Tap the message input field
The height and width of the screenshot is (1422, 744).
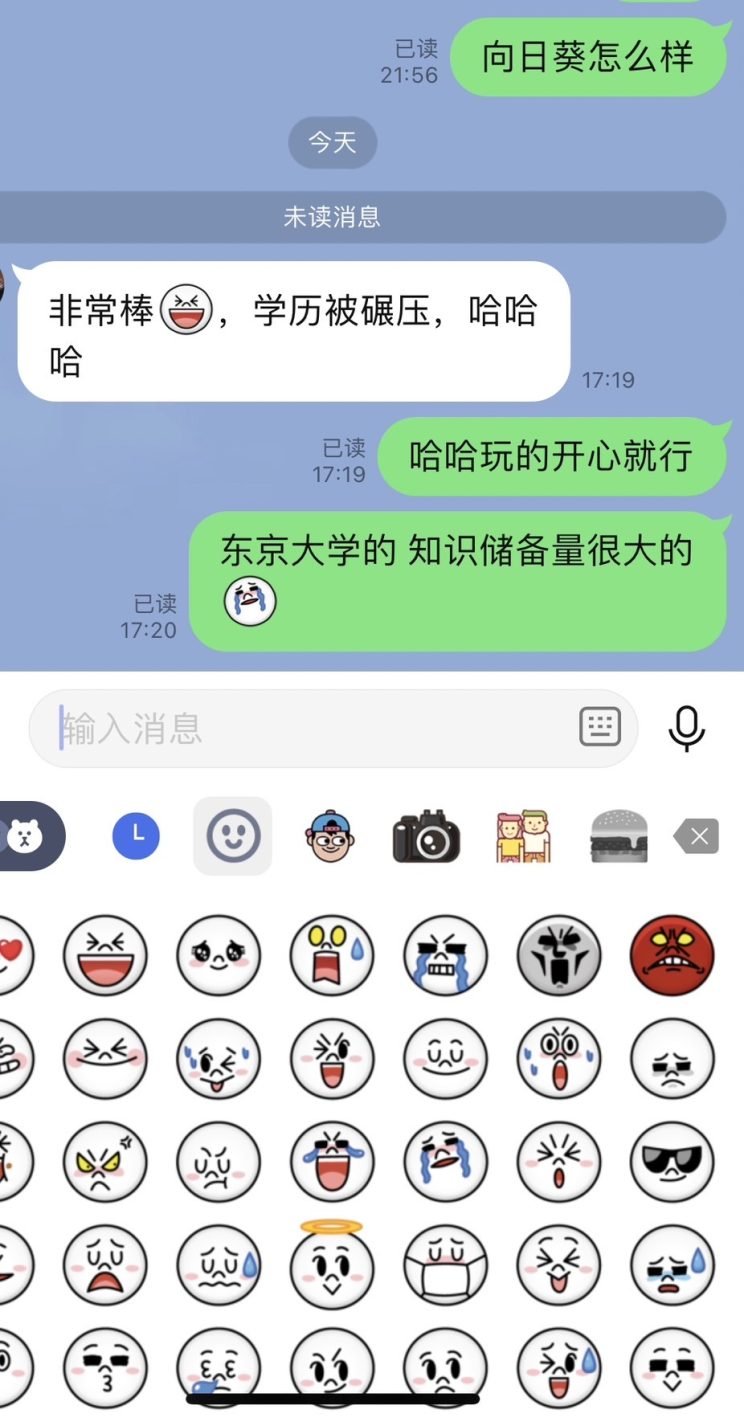click(310, 728)
